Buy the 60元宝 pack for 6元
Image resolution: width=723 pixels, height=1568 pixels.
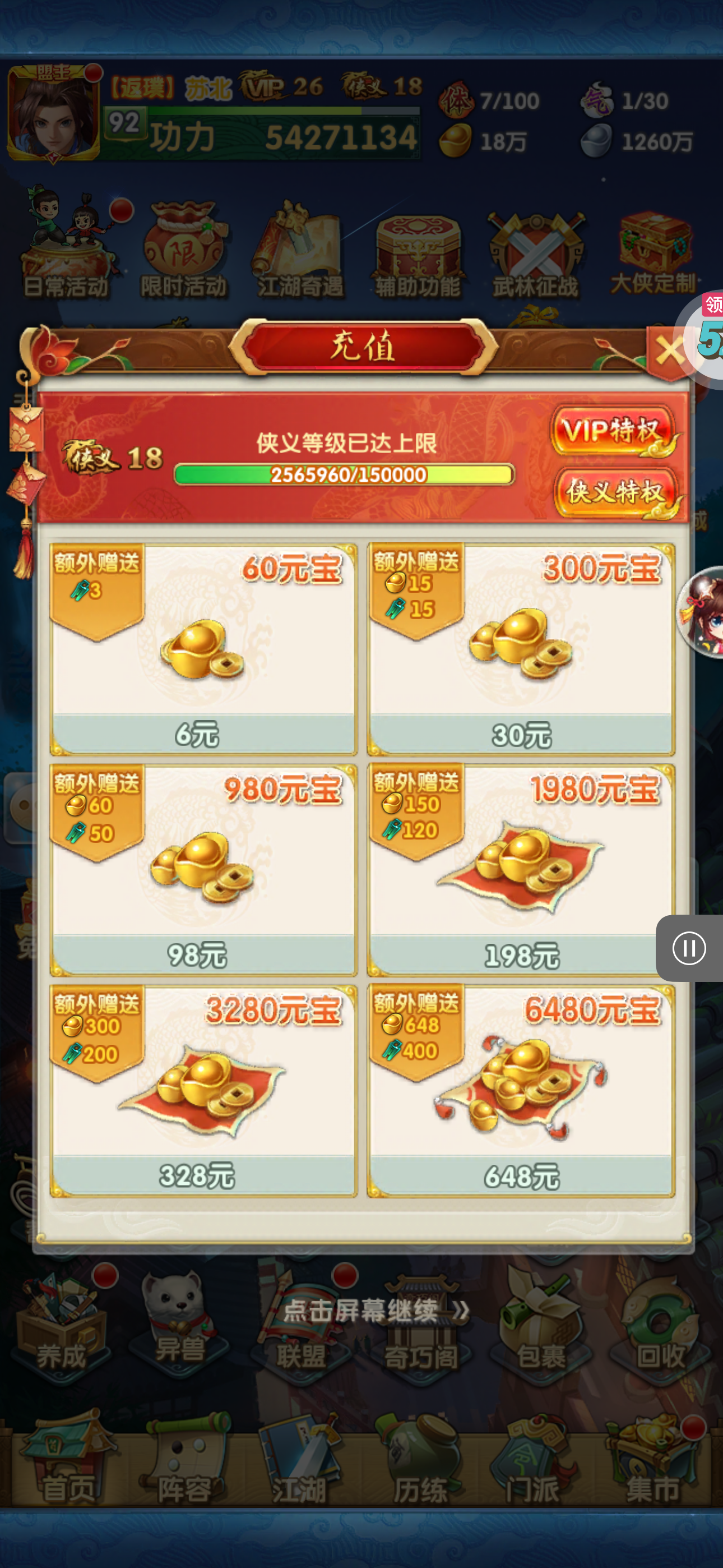pos(203,649)
